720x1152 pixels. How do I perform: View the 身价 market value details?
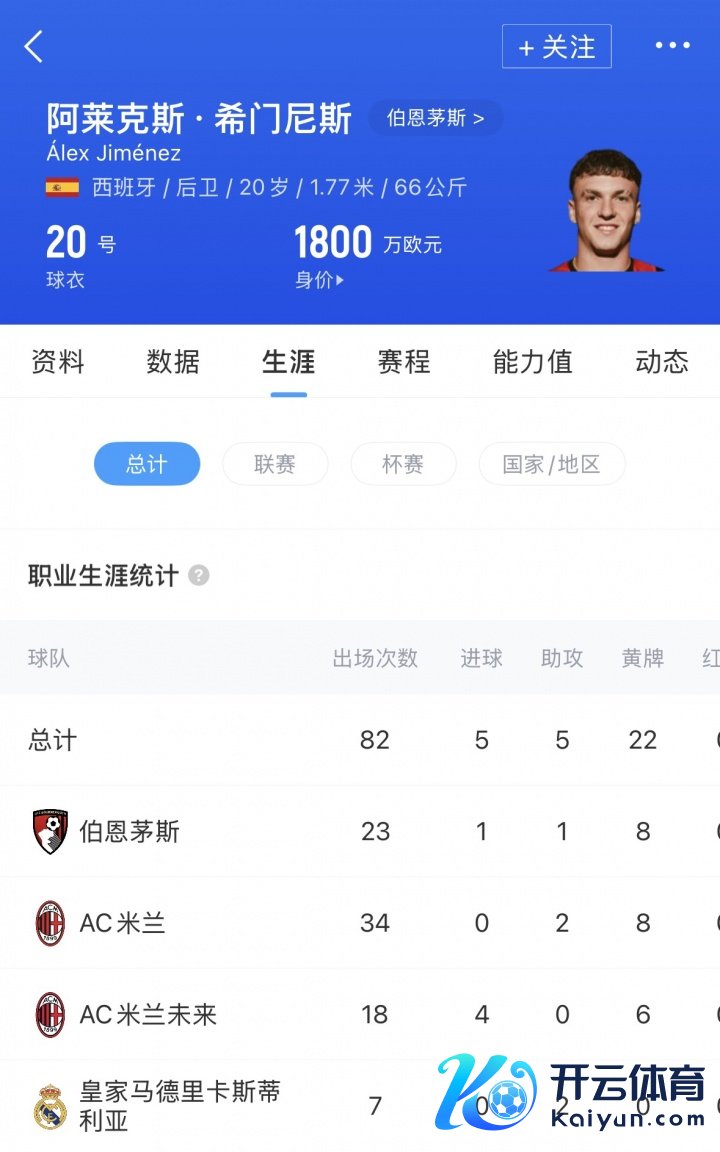pyautogui.click(x=320, y=280)
